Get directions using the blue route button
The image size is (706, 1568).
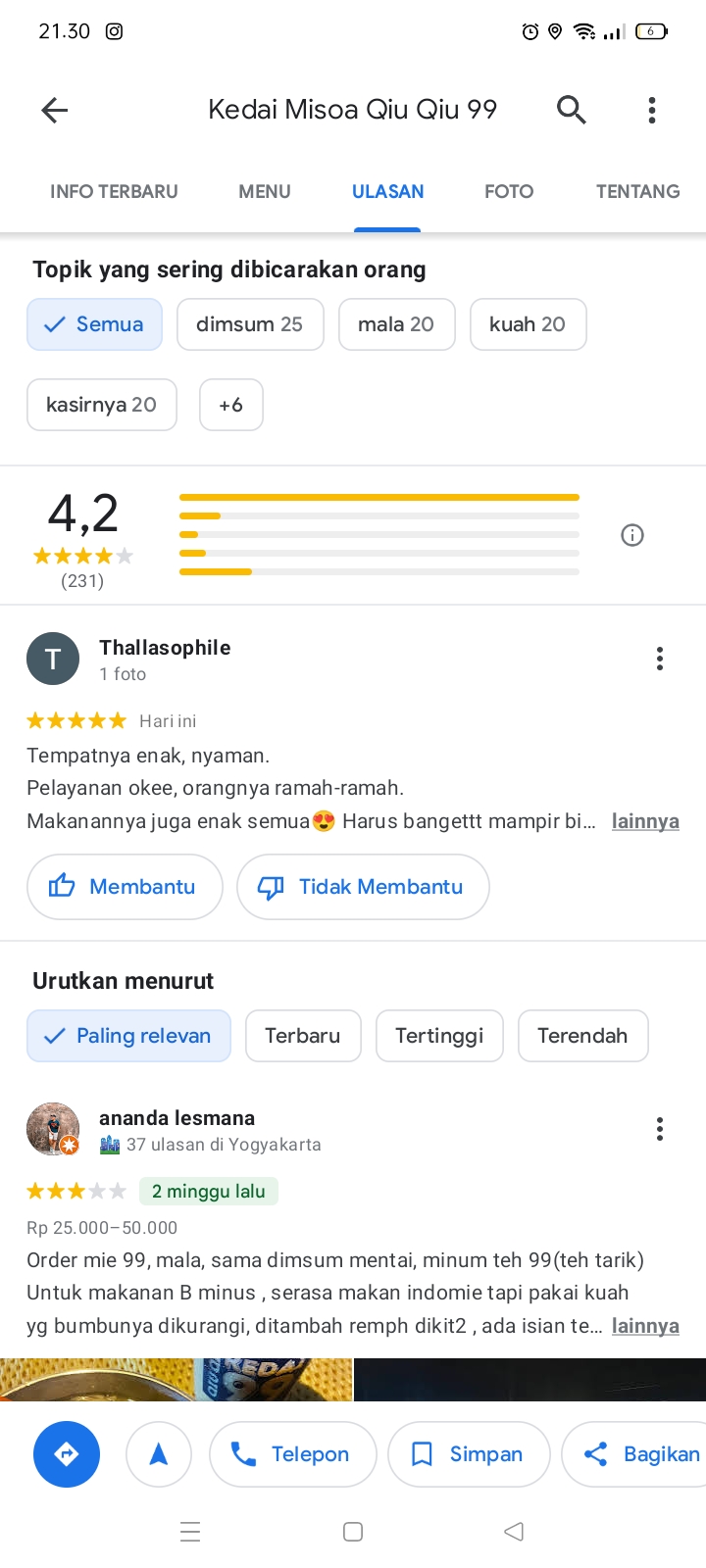(67, 1454)
